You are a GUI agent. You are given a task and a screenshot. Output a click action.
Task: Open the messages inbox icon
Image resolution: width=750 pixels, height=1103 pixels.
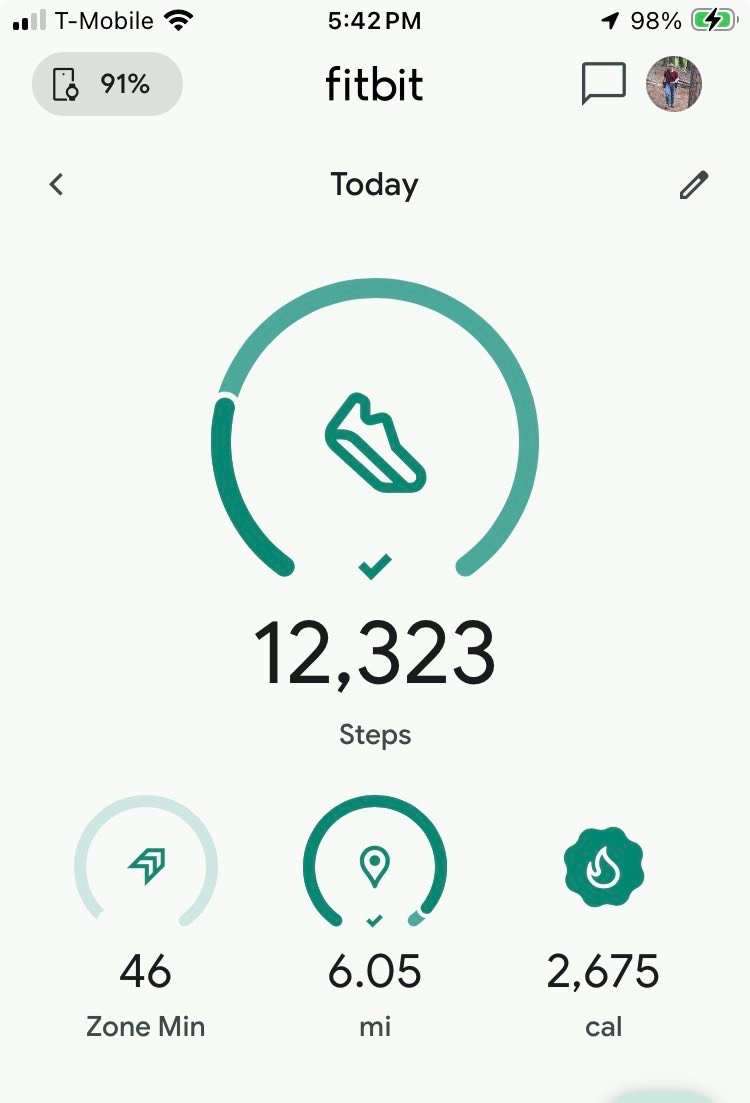pyautogui.click(x=603, y=84)
